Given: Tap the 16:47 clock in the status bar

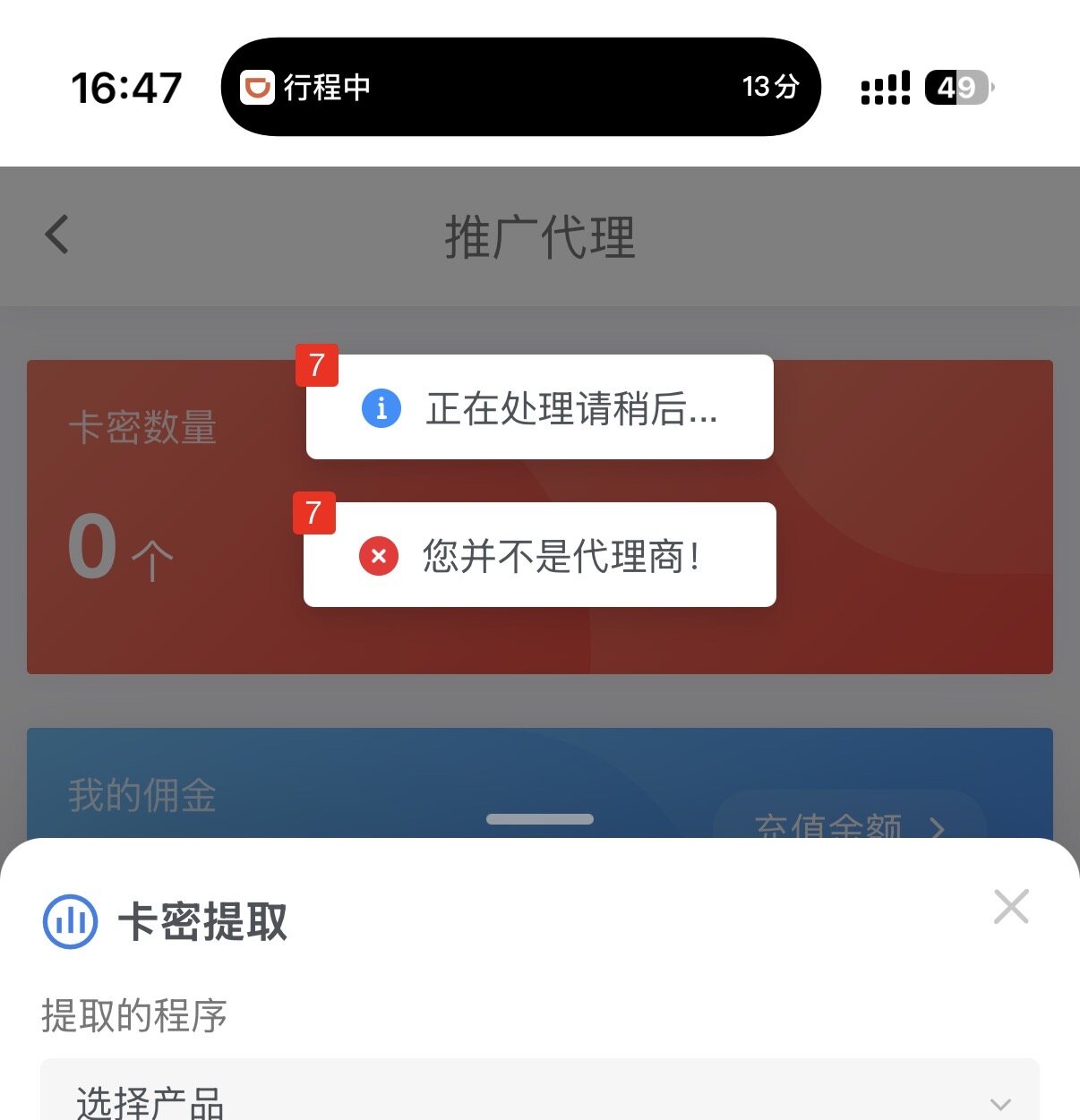Looking at the screenshot, I should 126,87.
